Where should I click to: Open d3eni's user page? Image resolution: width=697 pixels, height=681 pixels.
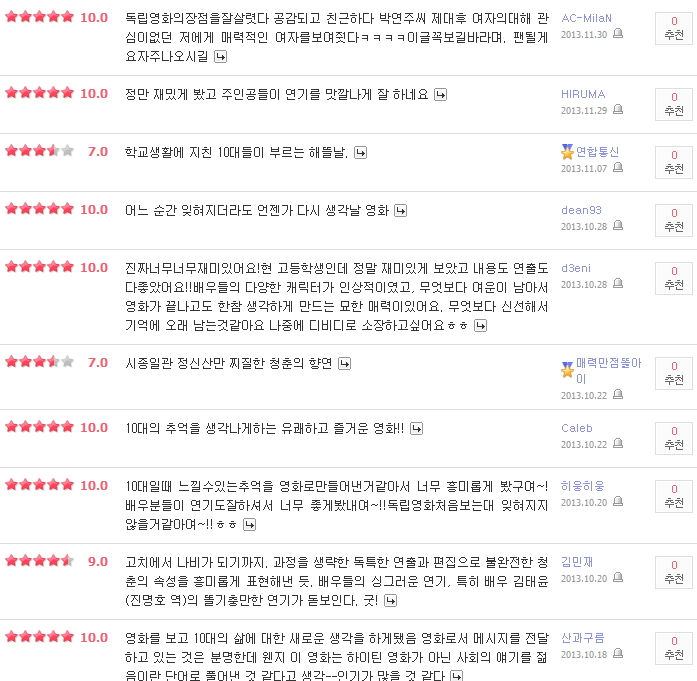576,268
